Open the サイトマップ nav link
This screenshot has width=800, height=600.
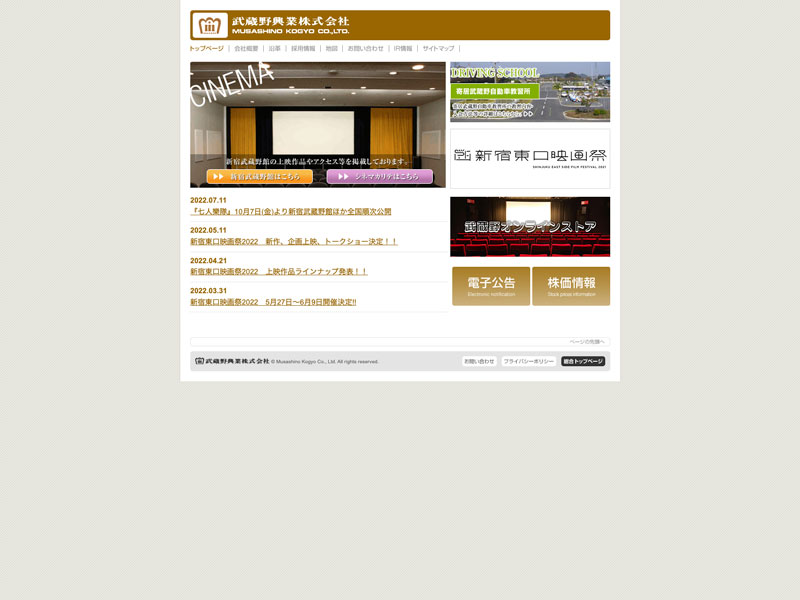pos(438,48)
